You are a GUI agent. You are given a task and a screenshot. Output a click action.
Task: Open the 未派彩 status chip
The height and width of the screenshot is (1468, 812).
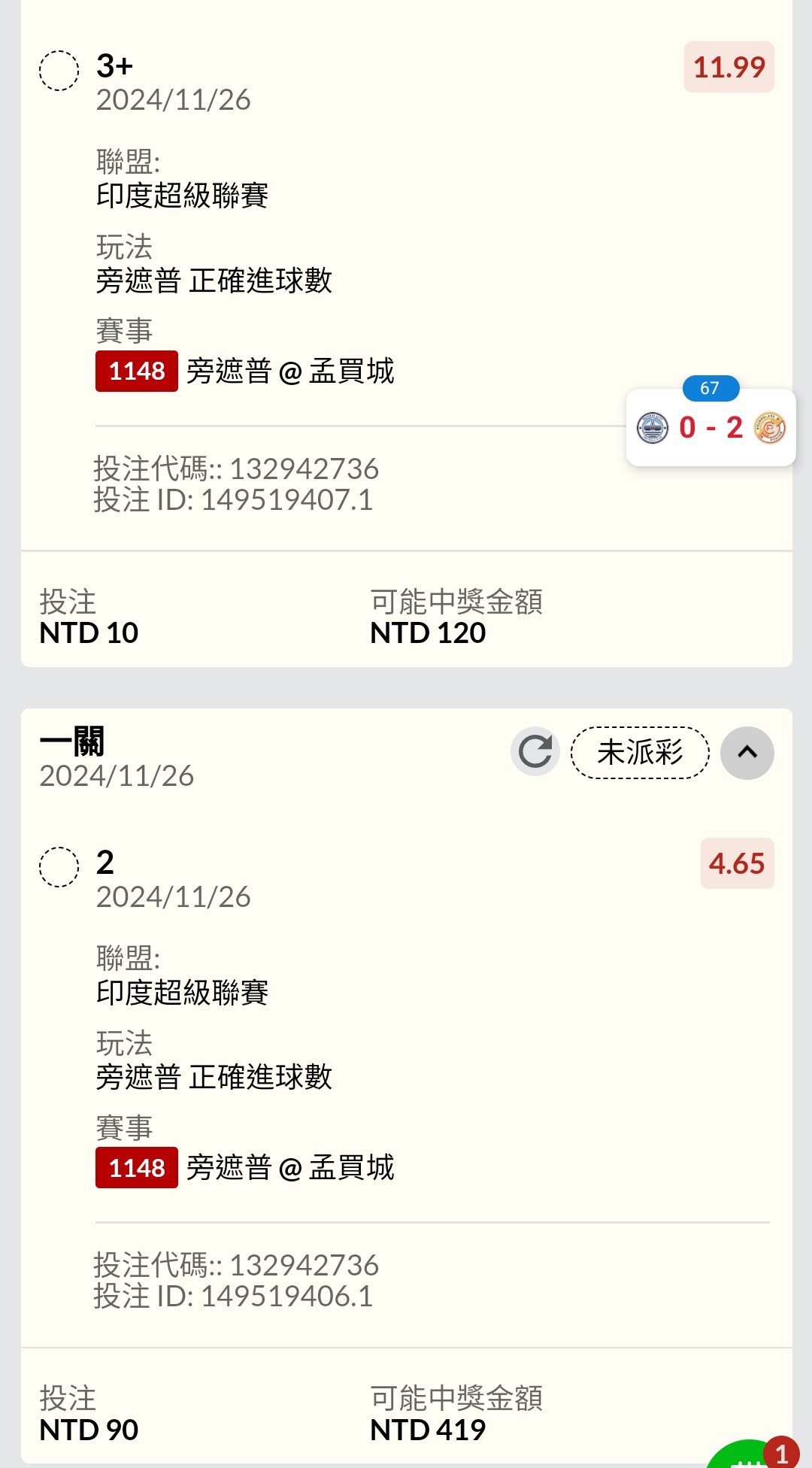pyautogui.click(x=641, y=752)
